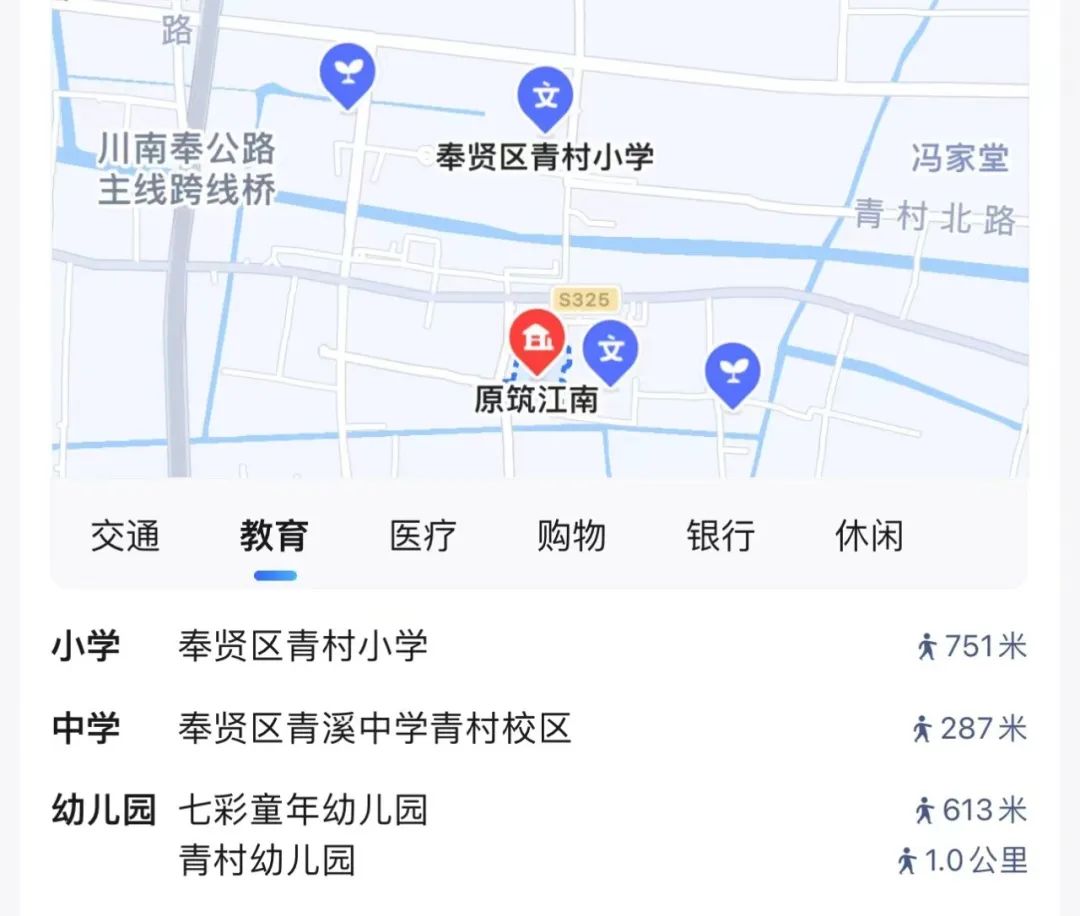Open the 医疗 tab
The width and height of the screenshot is (1080, 916).
423,537
